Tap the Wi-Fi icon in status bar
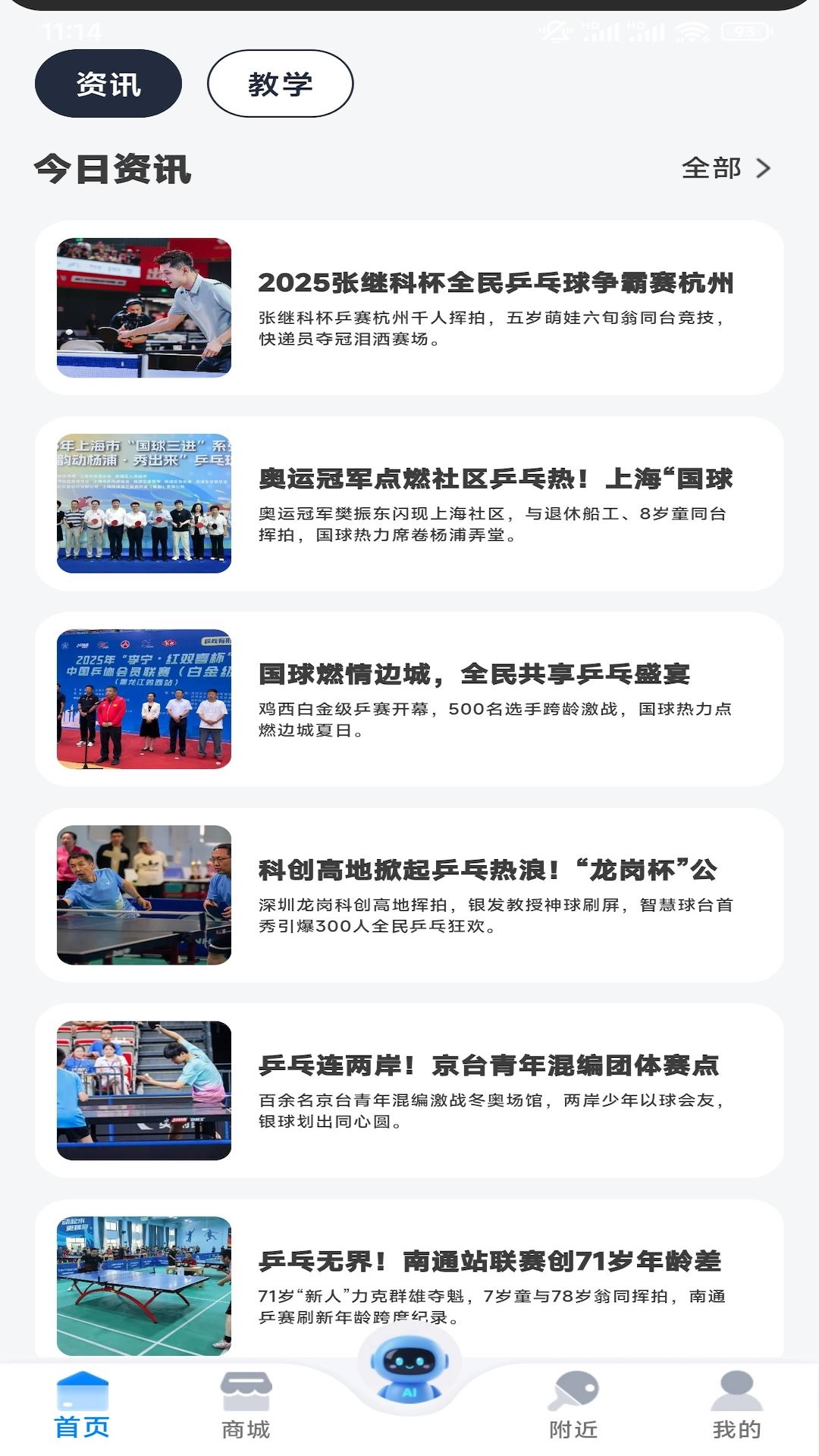 click(691, 32)
